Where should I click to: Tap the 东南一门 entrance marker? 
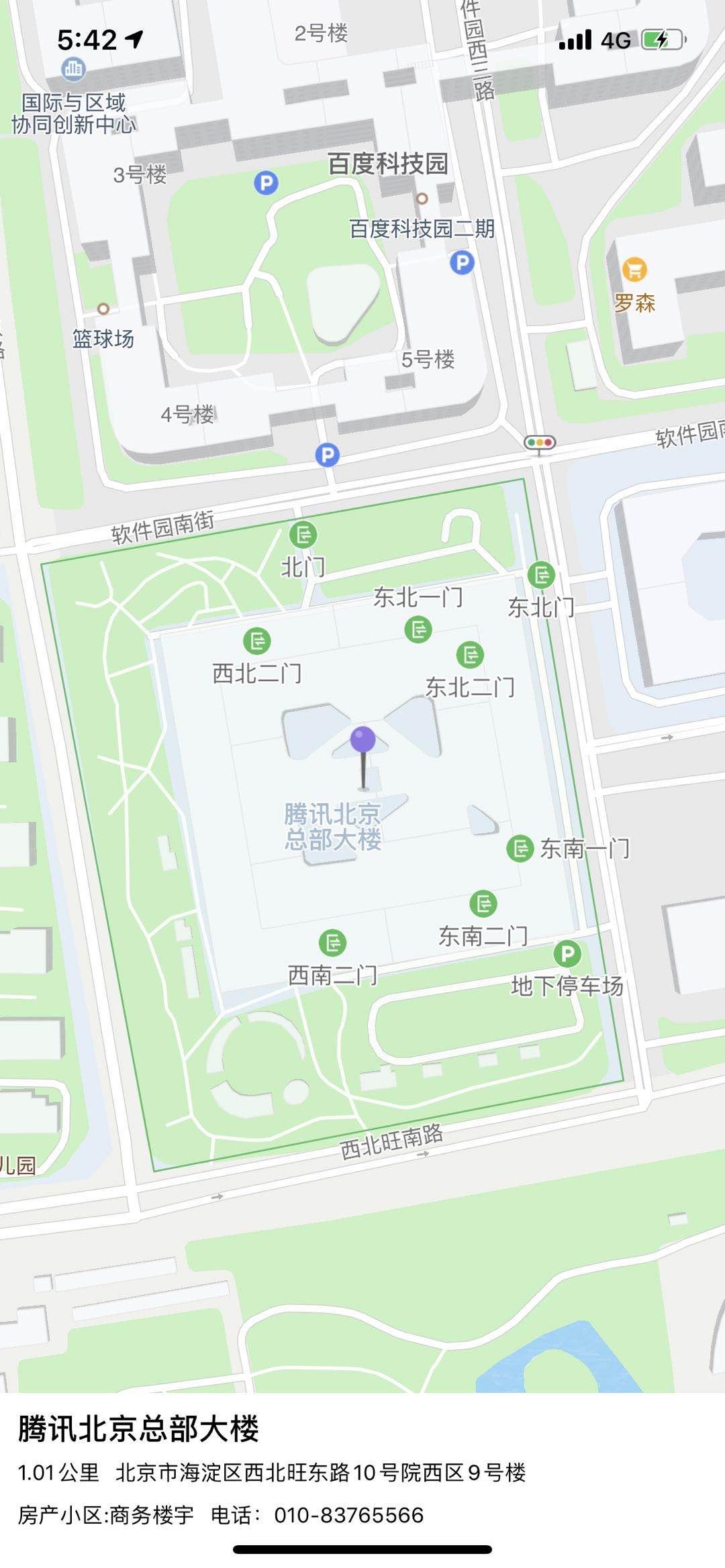point(520,848)
